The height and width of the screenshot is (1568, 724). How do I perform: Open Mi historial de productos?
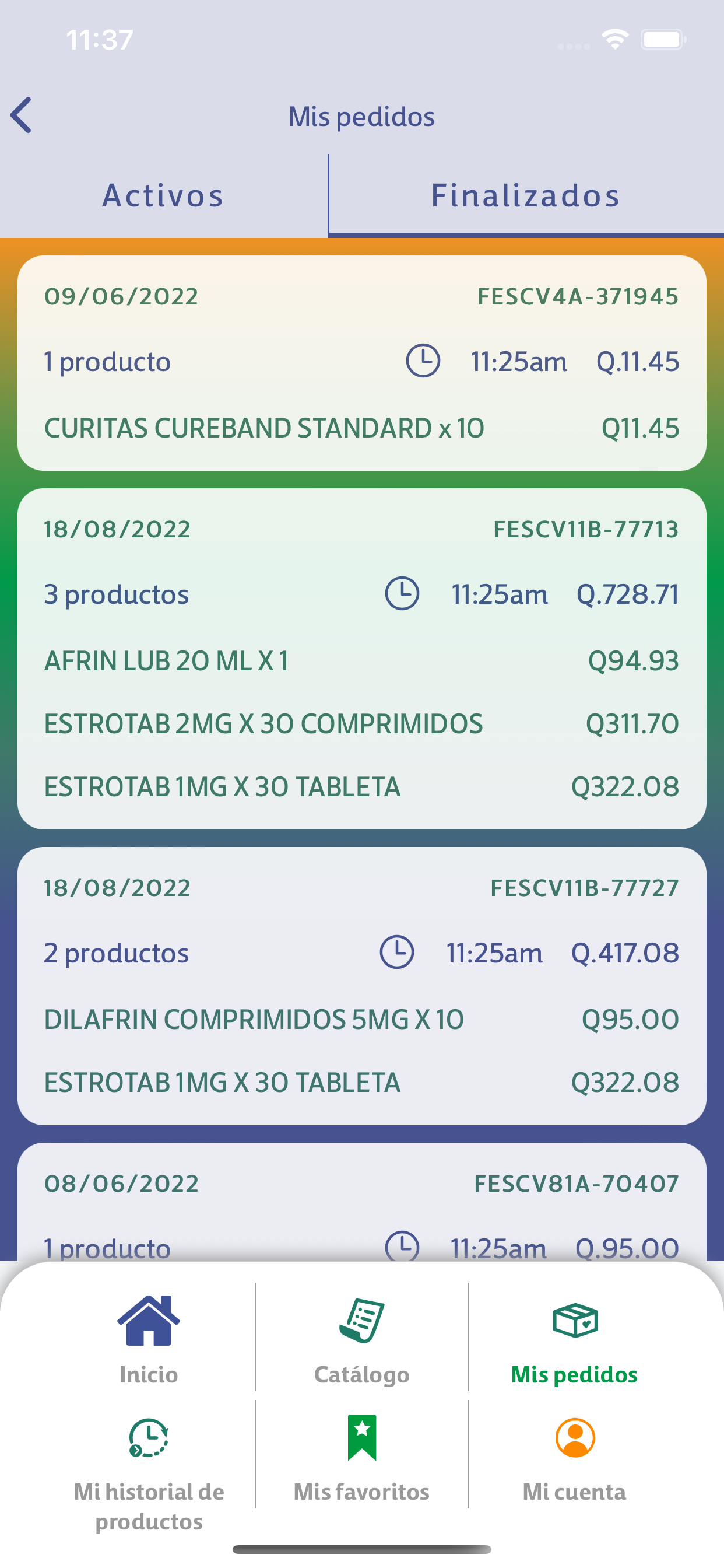pyautogui.click(x=149, y=1472)
